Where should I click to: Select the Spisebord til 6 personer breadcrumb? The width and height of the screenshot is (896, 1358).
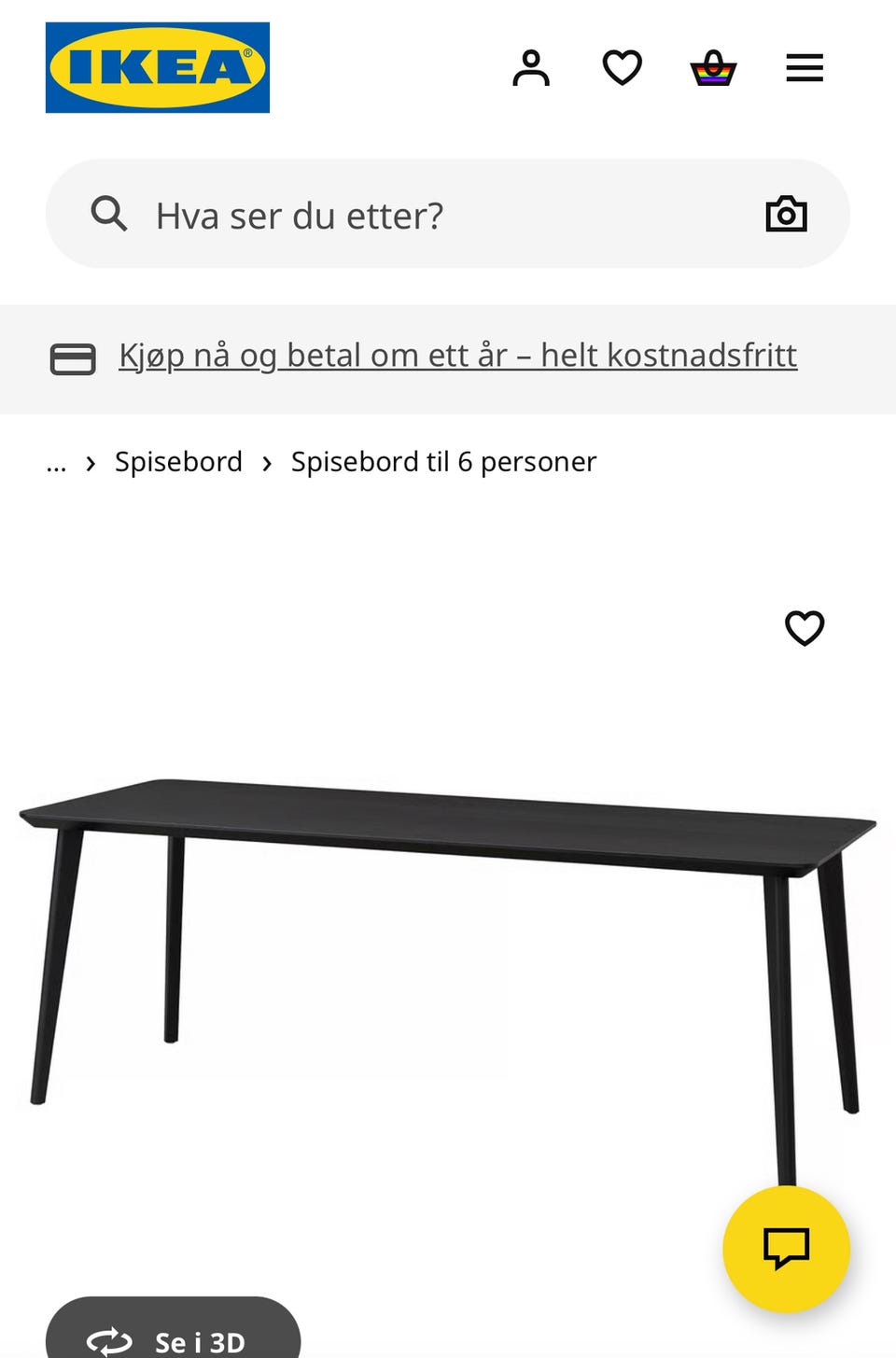(443, 461)
